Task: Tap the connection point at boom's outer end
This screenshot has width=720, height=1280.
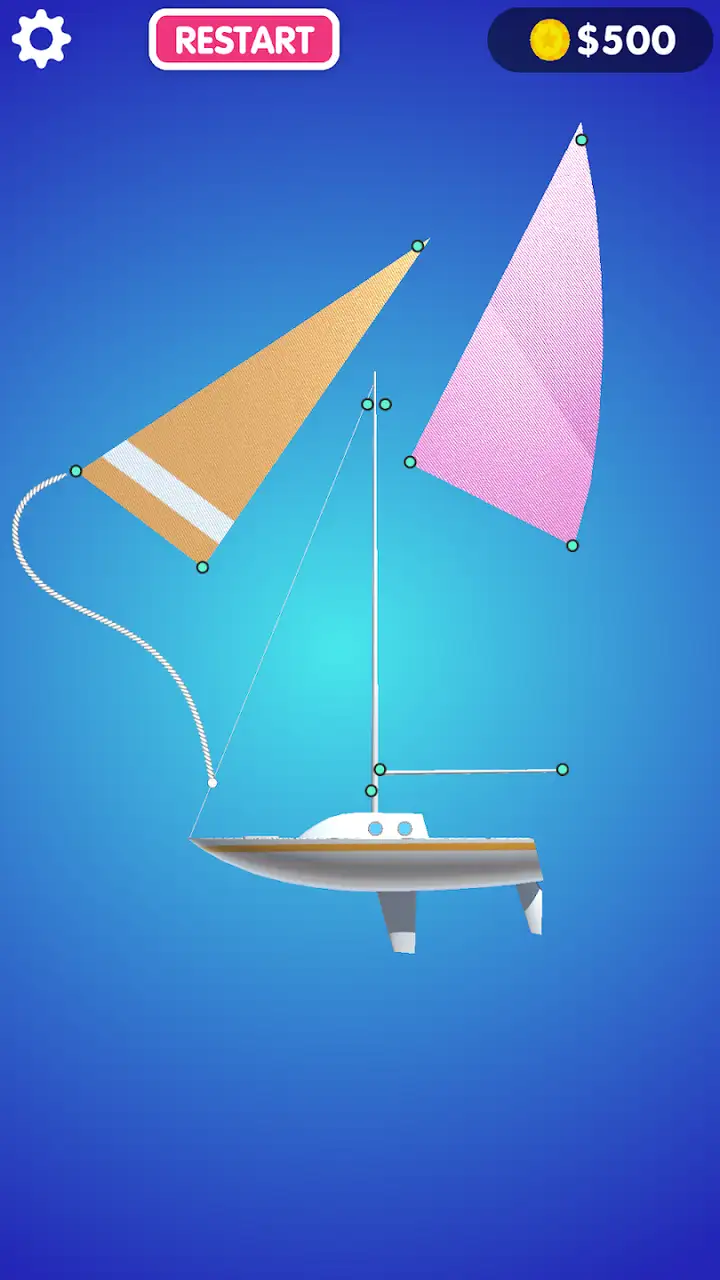Action: [x=562, y=769]
